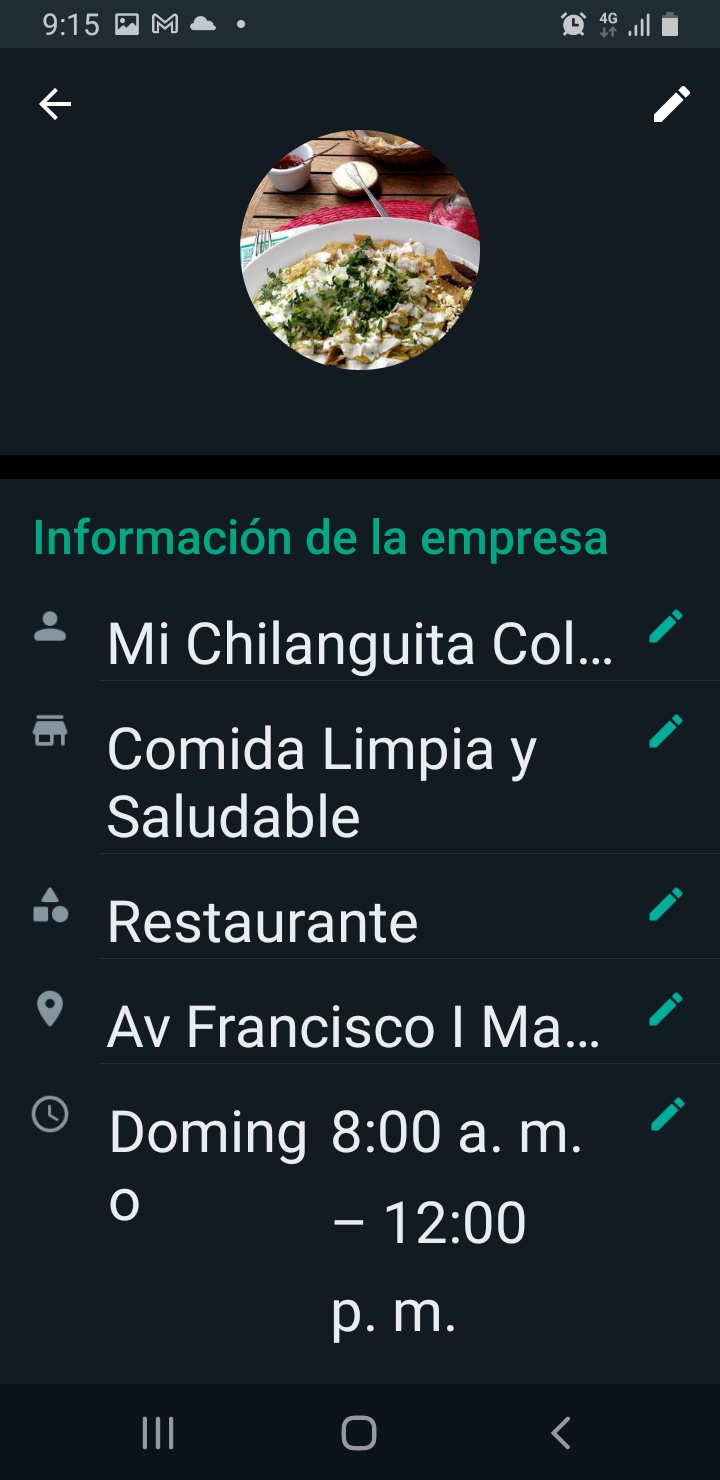Go to the home screen
This screenshot has height=1480, width=720.
pos(359,1433)
